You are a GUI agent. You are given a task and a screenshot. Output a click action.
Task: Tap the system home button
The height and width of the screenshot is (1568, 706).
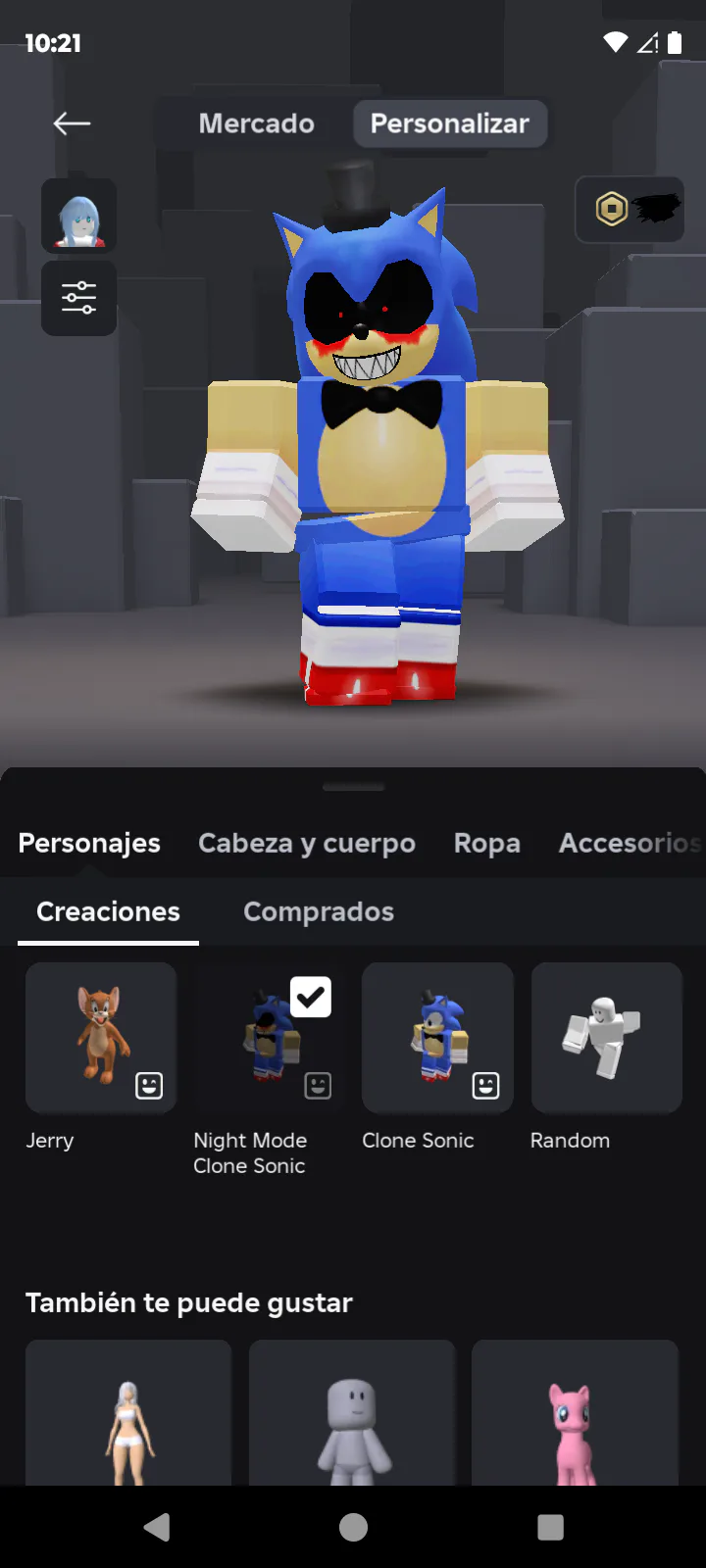click(353, 1527)
